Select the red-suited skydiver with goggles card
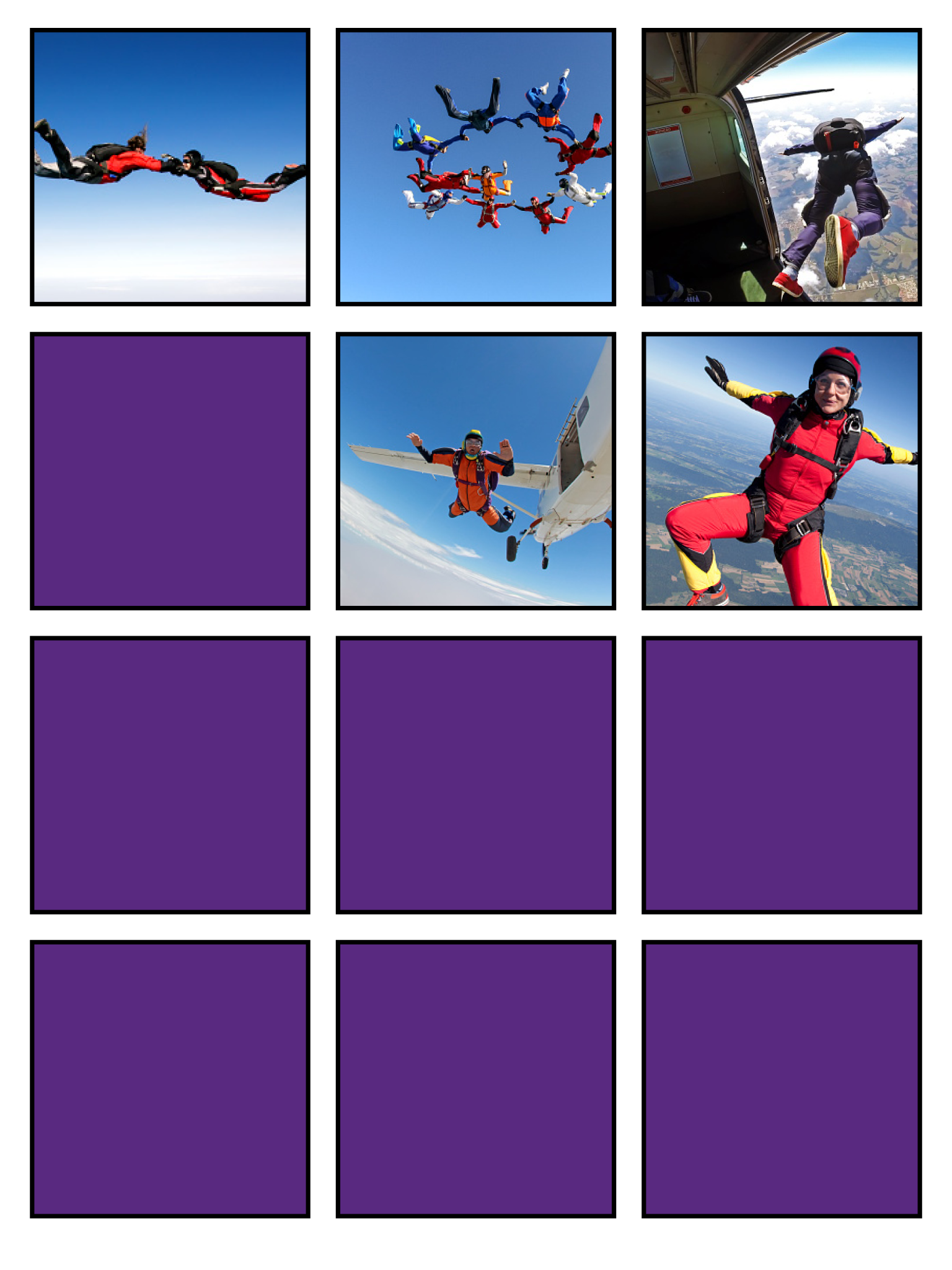Screen dimensions: 952x1270 [x=781, y=471]
